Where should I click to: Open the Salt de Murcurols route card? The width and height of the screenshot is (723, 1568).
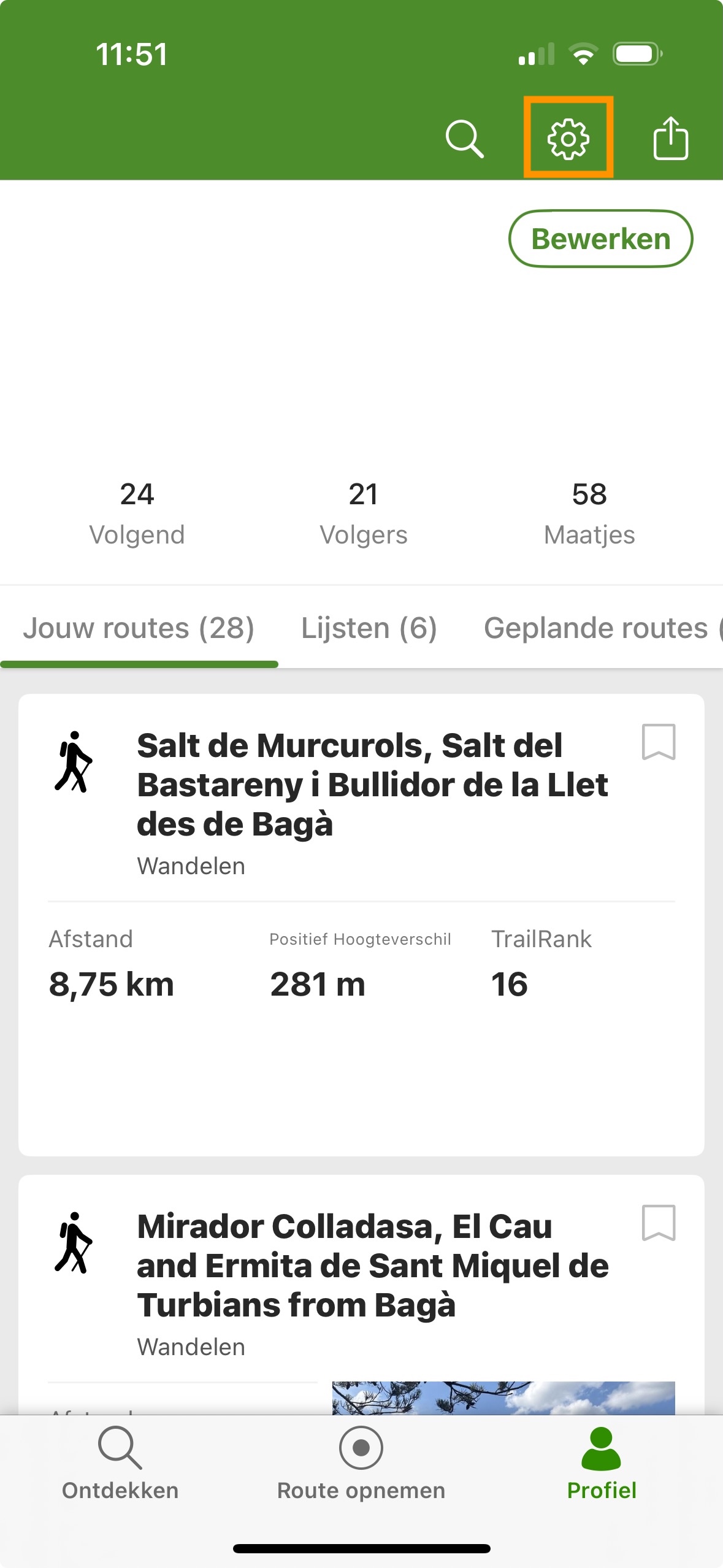pos(372,785)
